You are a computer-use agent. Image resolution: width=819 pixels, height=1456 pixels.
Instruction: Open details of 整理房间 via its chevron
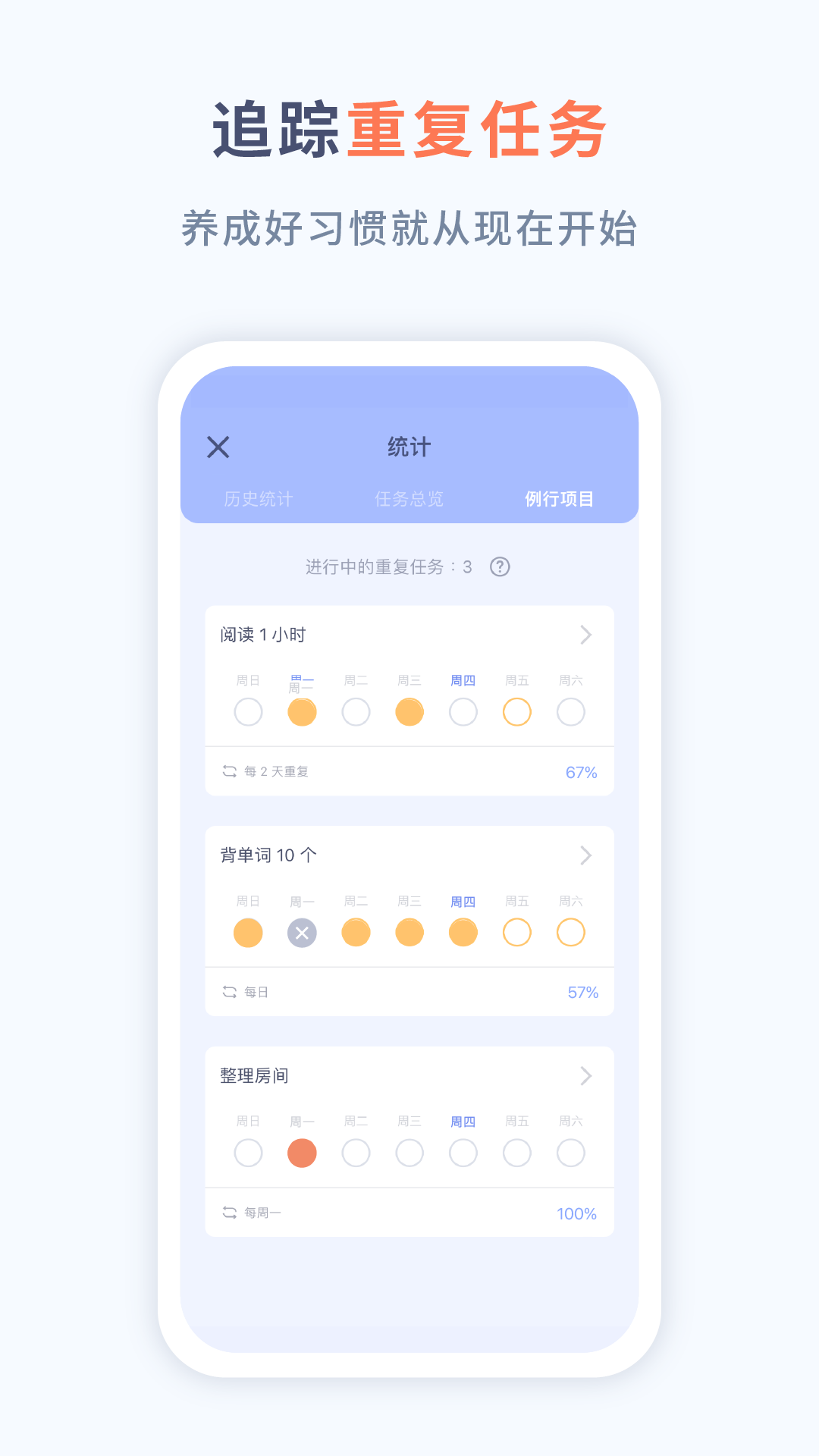point(585,1075)
